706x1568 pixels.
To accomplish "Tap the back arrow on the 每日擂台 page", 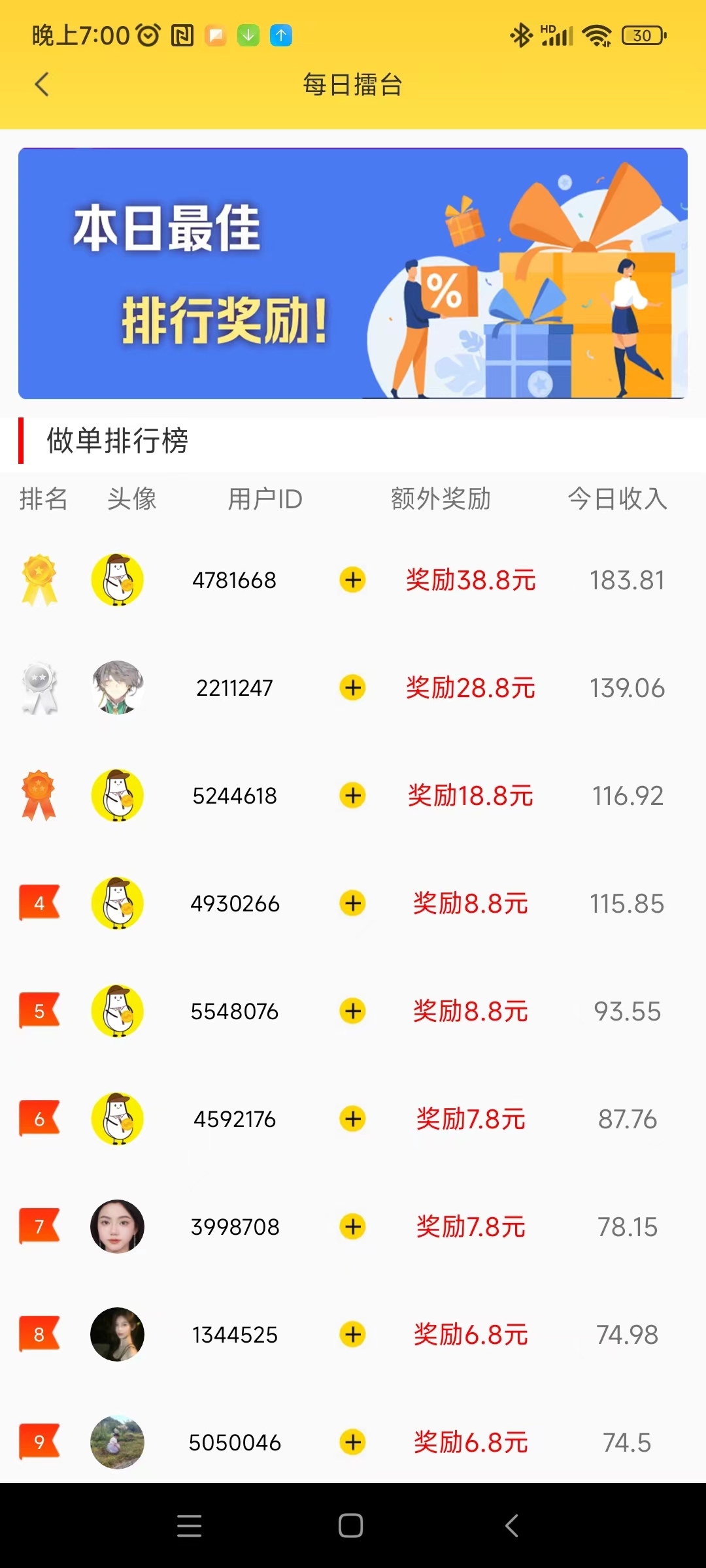I will click(x=42, y=85).
